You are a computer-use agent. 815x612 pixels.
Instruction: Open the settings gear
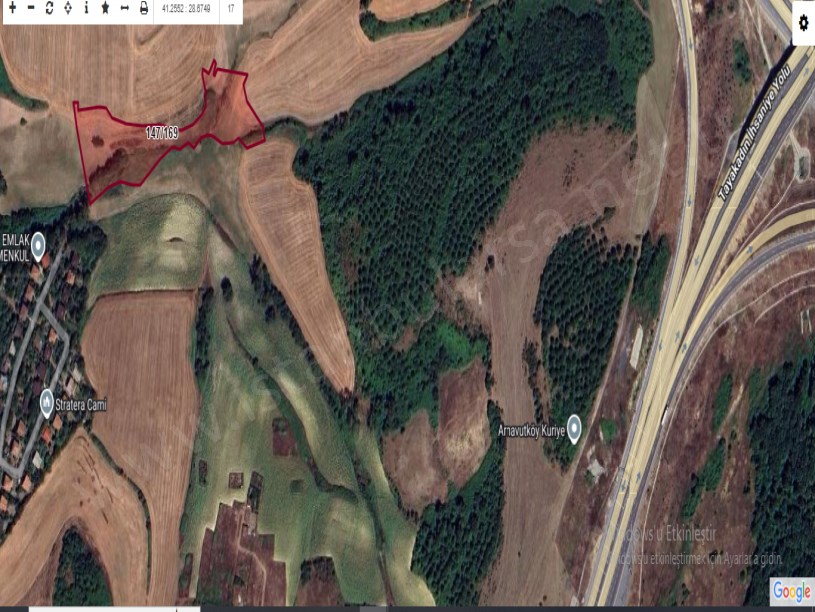pos(802,23)
